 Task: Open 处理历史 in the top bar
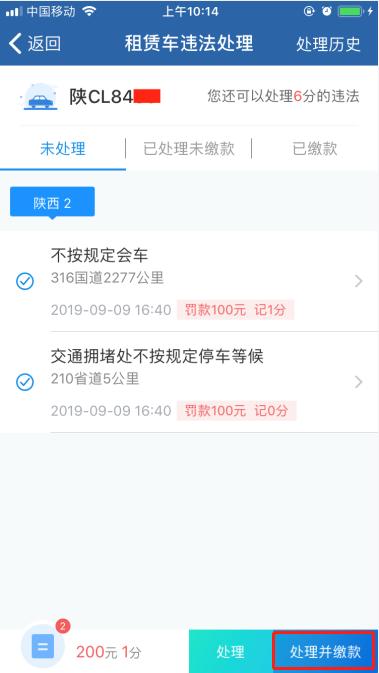328,44
